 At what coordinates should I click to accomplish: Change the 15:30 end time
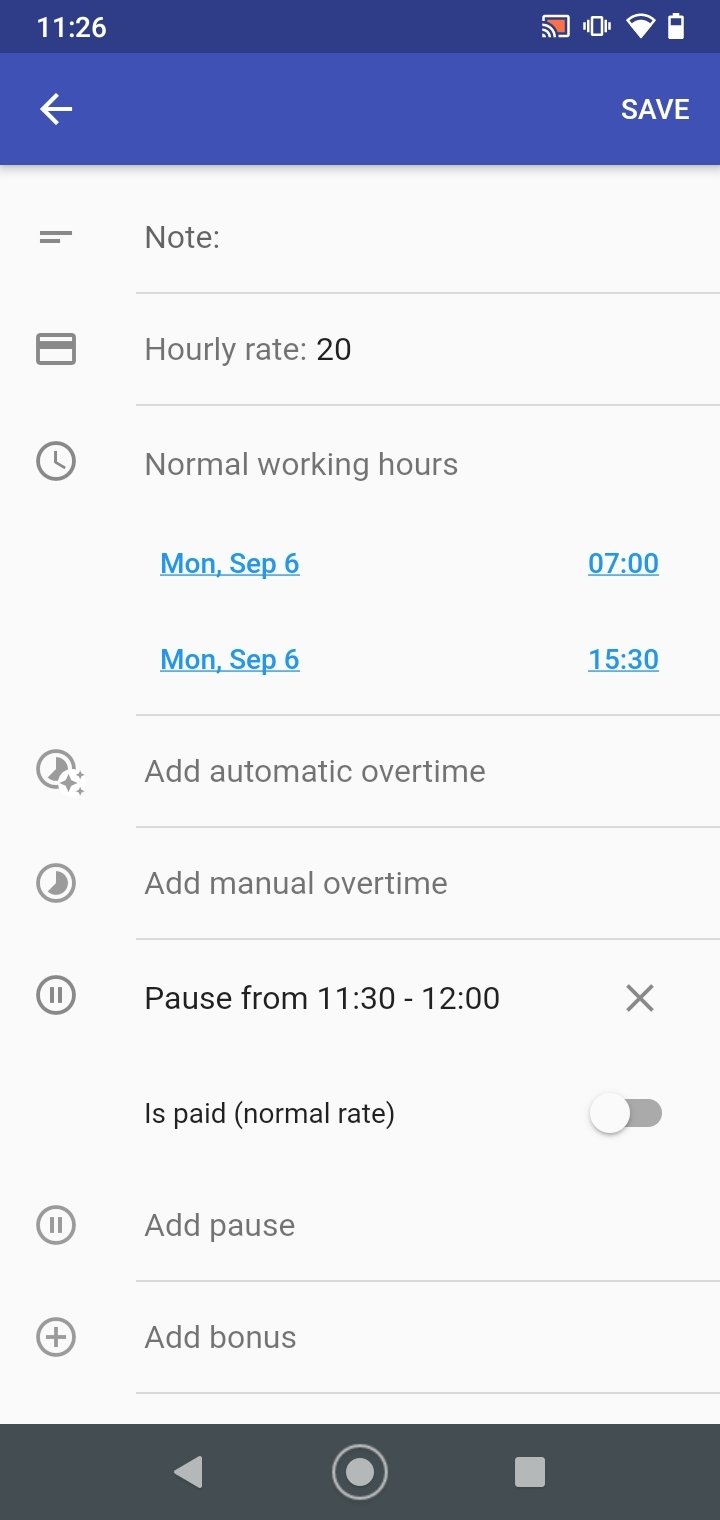tap(623, 659)
